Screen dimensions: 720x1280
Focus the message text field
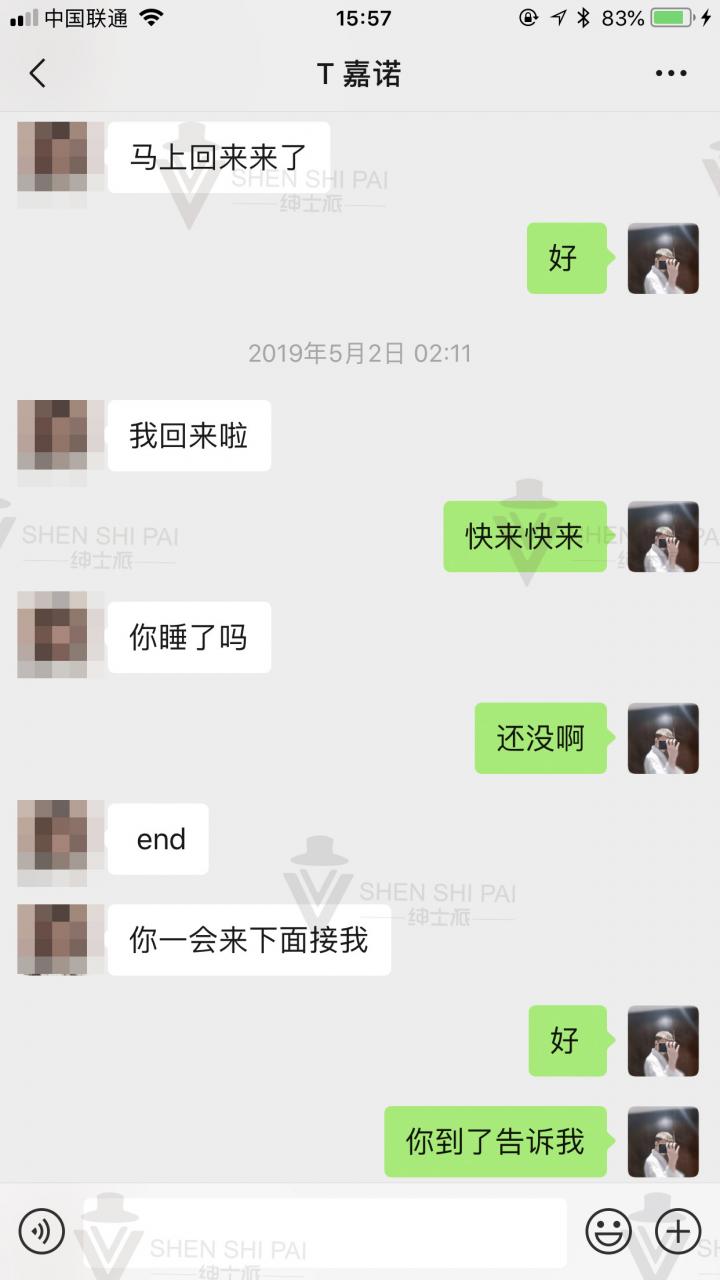coord(325,1231)
